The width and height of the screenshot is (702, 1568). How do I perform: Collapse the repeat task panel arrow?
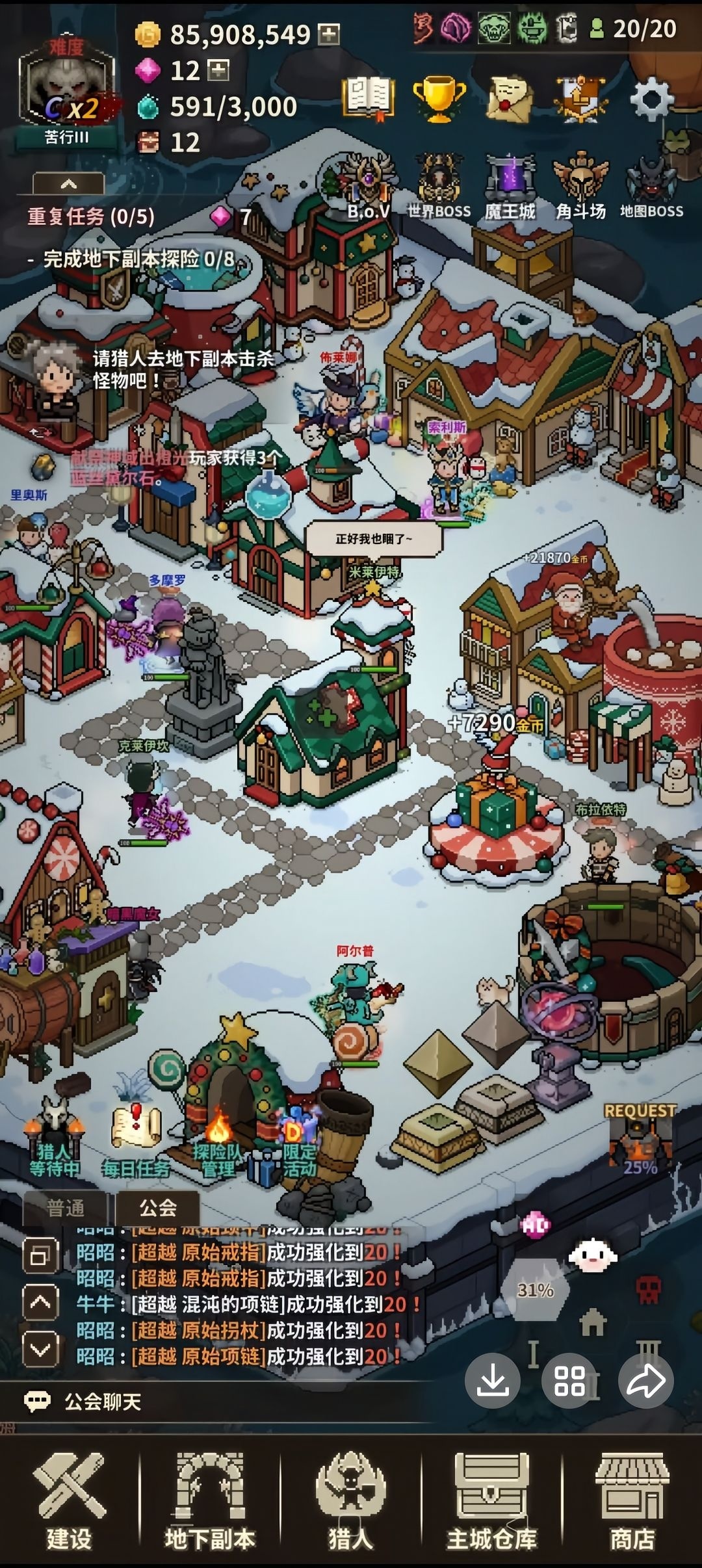(x=68, y=184)
